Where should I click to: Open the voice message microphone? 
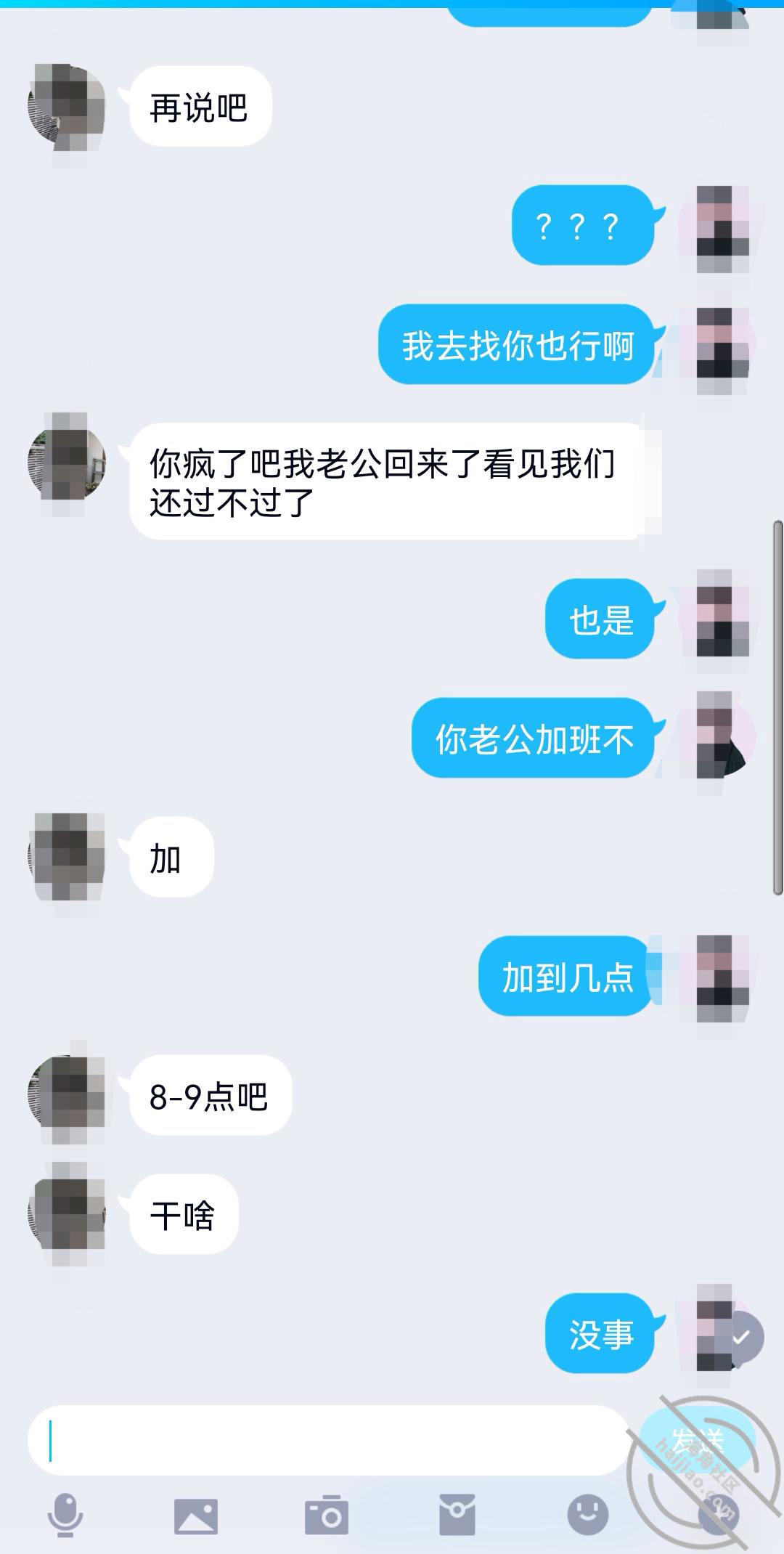pos(65,1515)
